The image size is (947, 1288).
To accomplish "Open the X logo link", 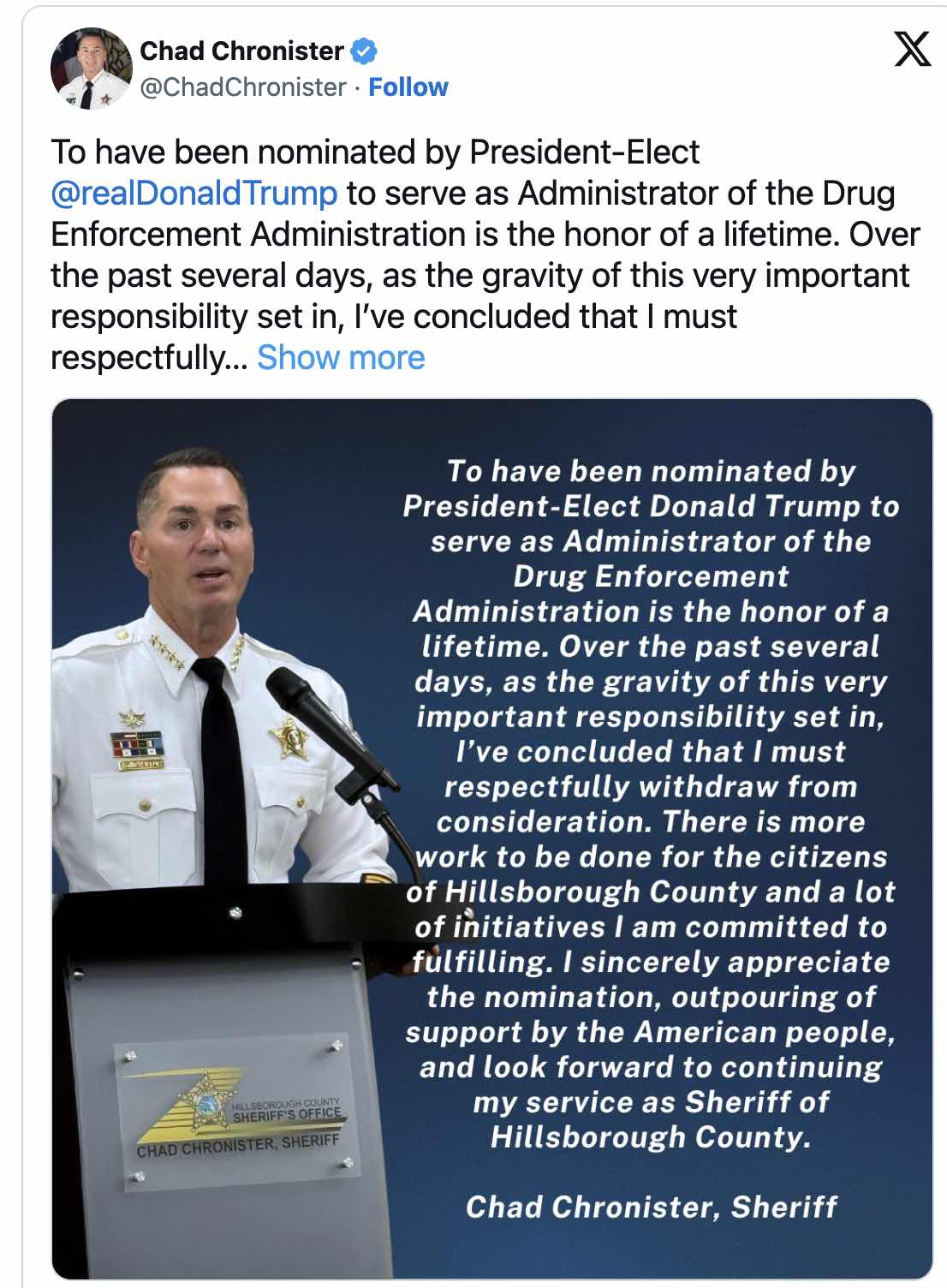I will tap(912, 50).
